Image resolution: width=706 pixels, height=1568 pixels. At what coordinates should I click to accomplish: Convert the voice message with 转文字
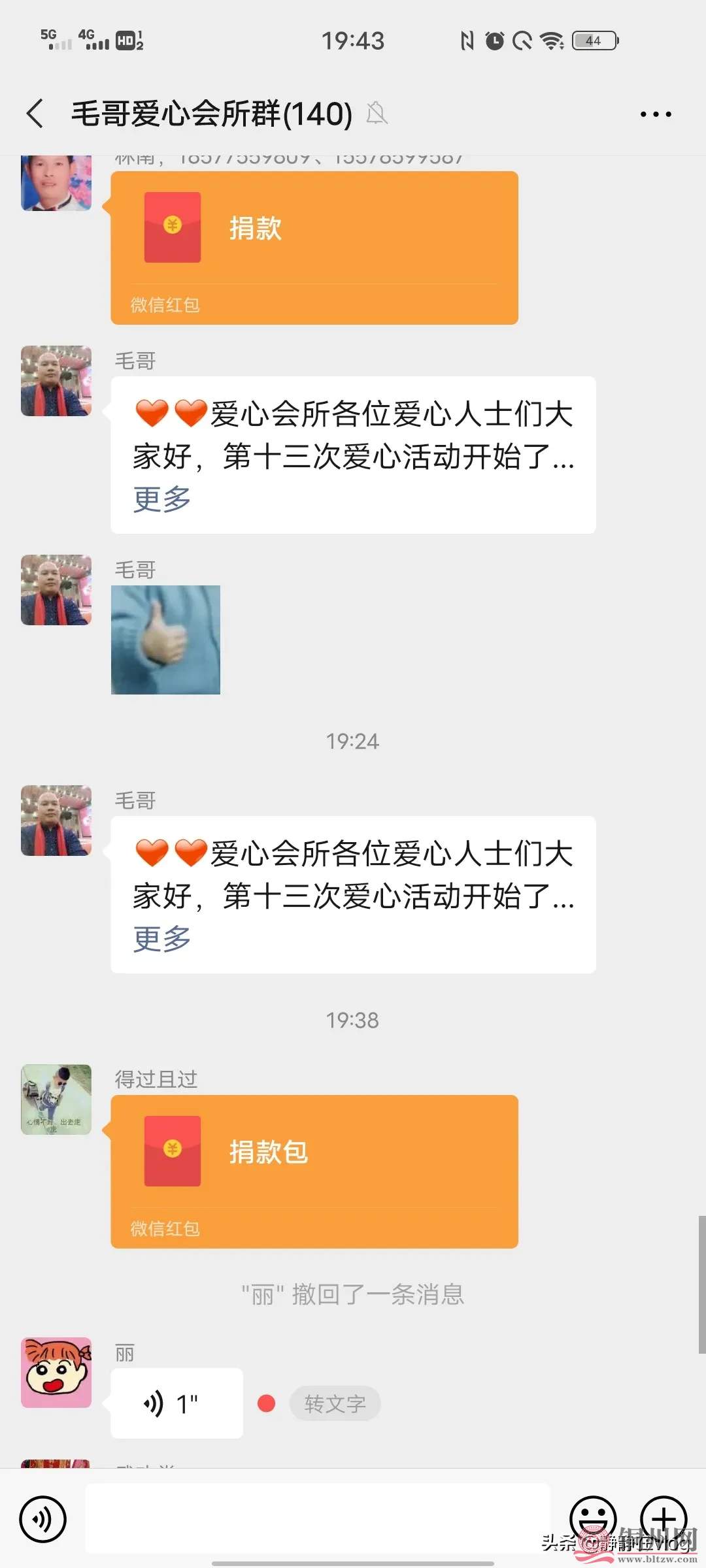click(x=335, y=1403)
